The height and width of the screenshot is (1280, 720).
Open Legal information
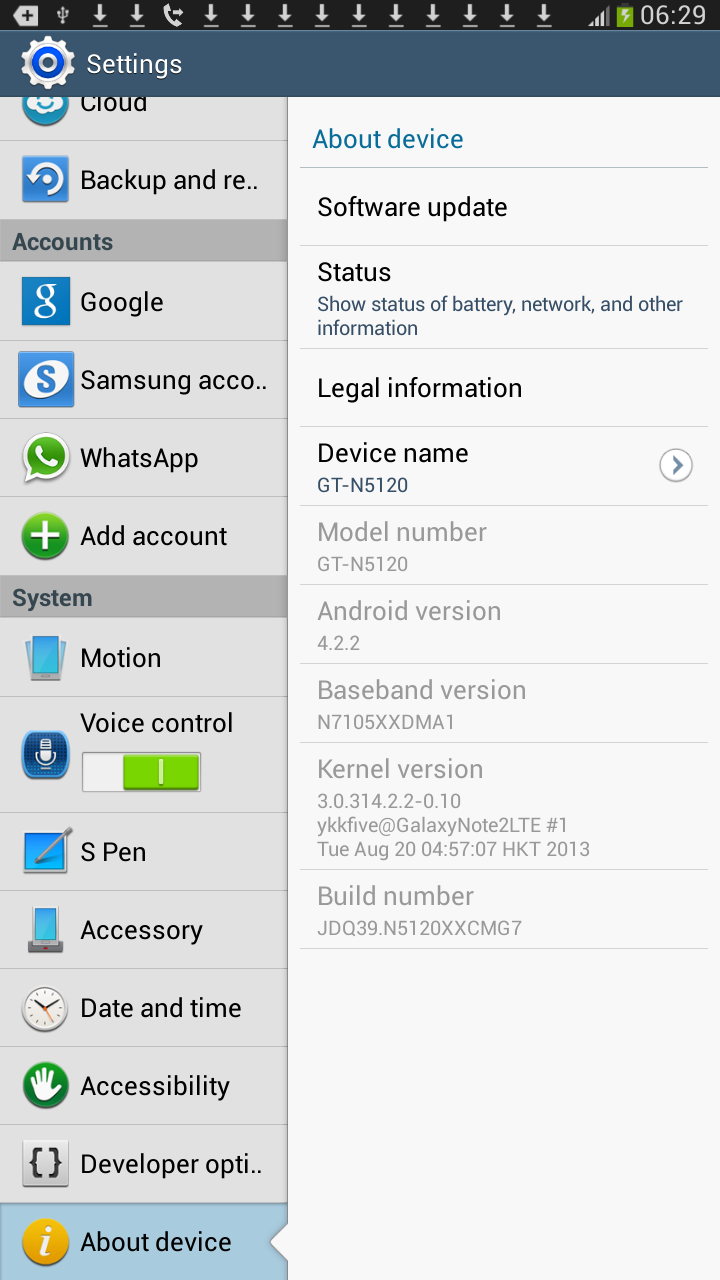(504, 388)
